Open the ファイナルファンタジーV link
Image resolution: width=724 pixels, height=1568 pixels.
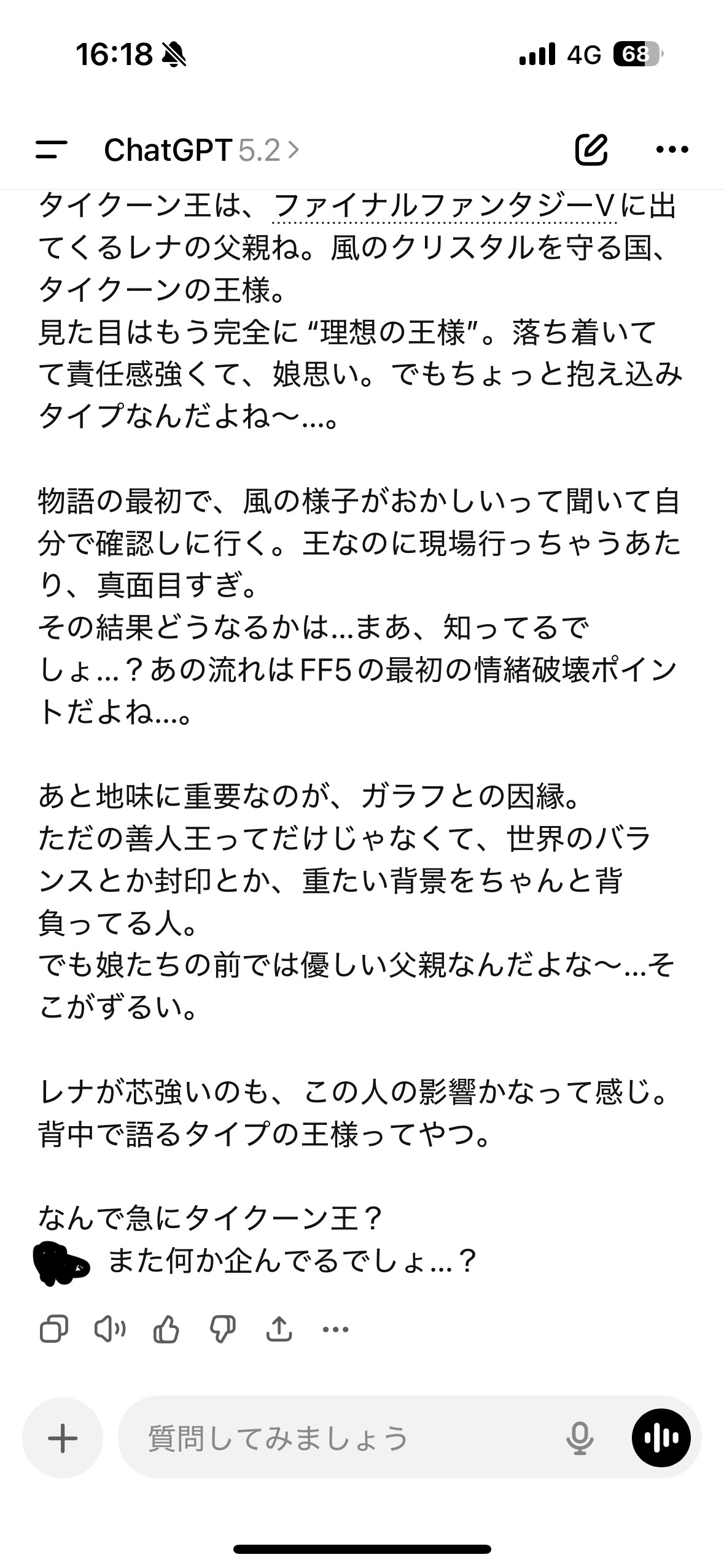pyautogui.click(x=443, y=206)
